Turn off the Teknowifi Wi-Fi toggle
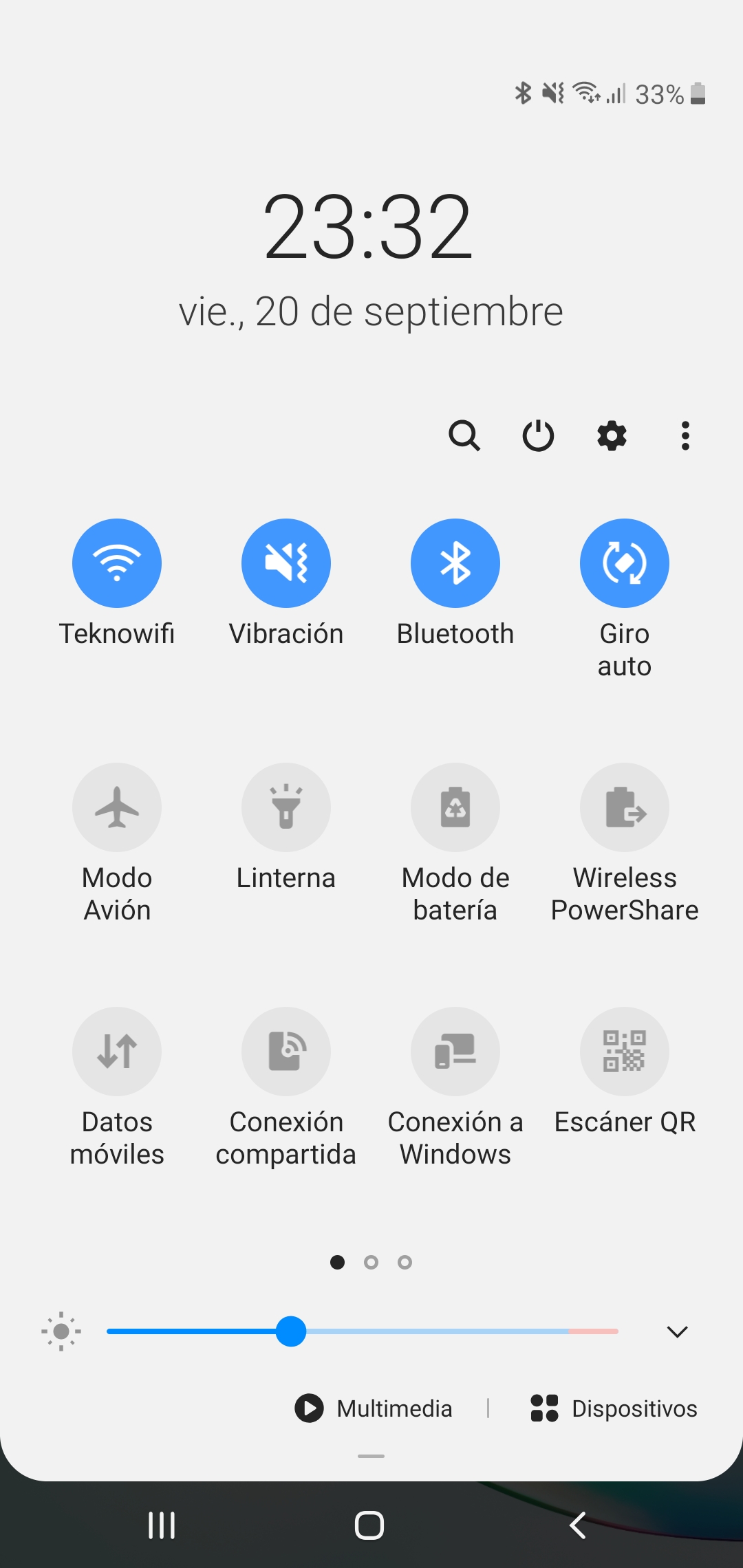Screen dimensions: 743x1568 tap(117, 563)
